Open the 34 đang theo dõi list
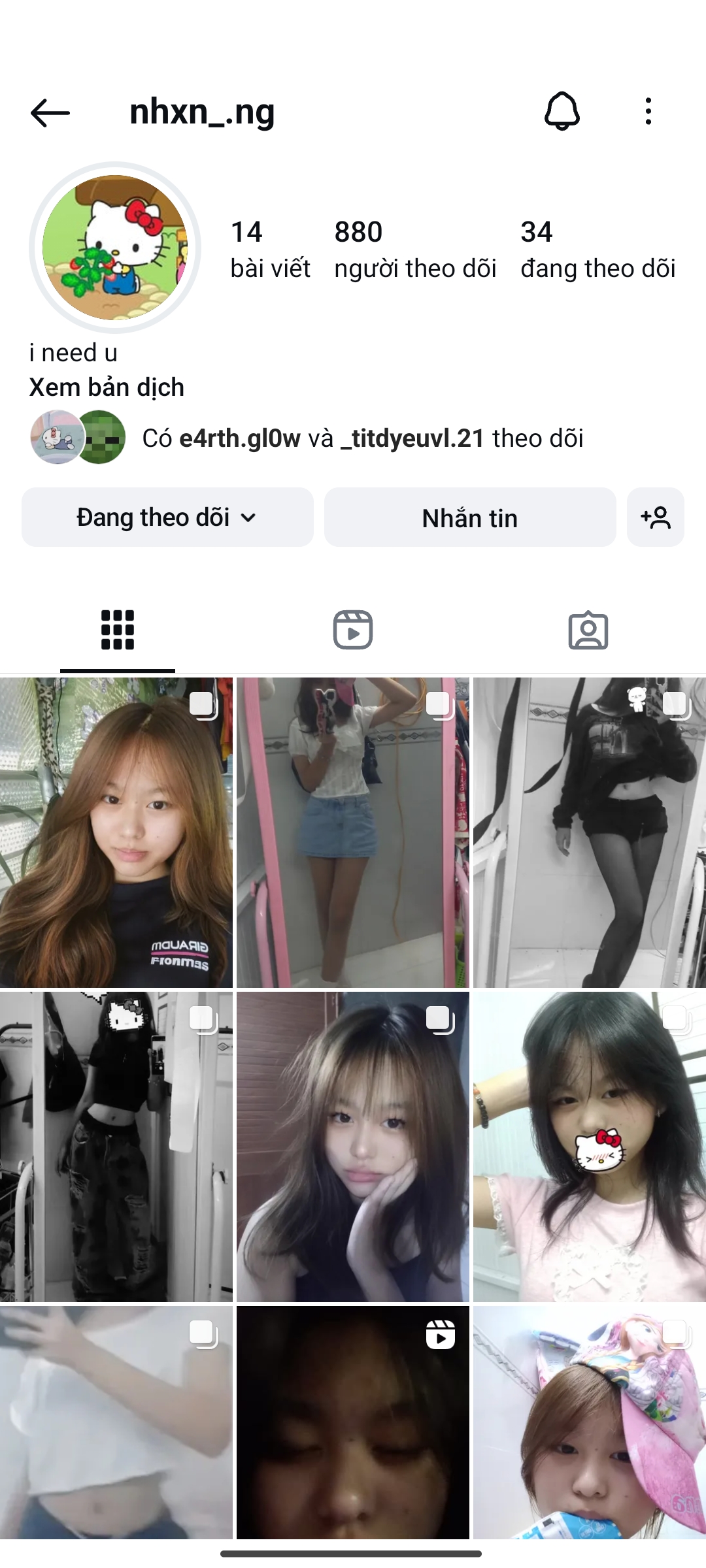706x1568 pixels. (597, 250)
